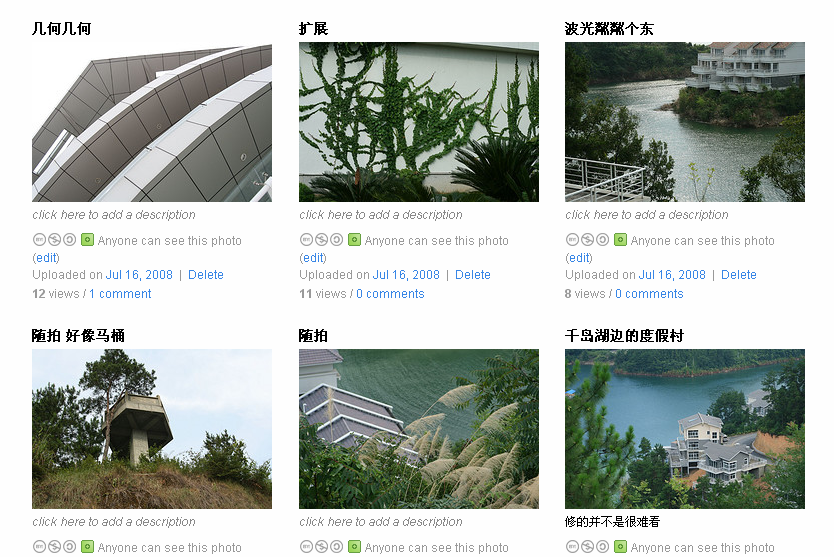Screen dimensions: 834x557
Task: Open the 扩展 ivy wall photo
Action: pyautogui.click(x=418, y=122)
